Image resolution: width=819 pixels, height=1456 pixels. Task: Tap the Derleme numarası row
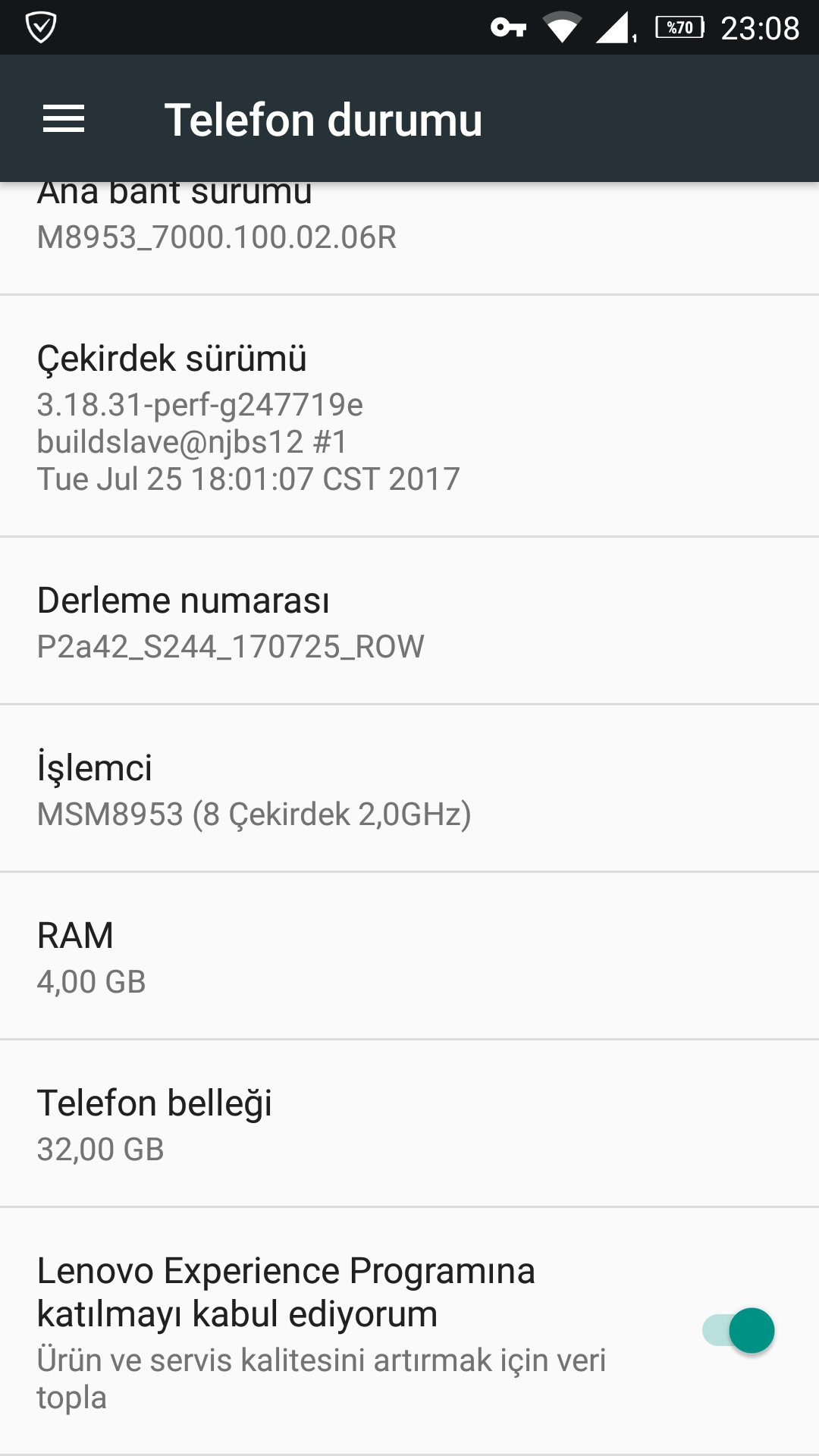point(409,622)
